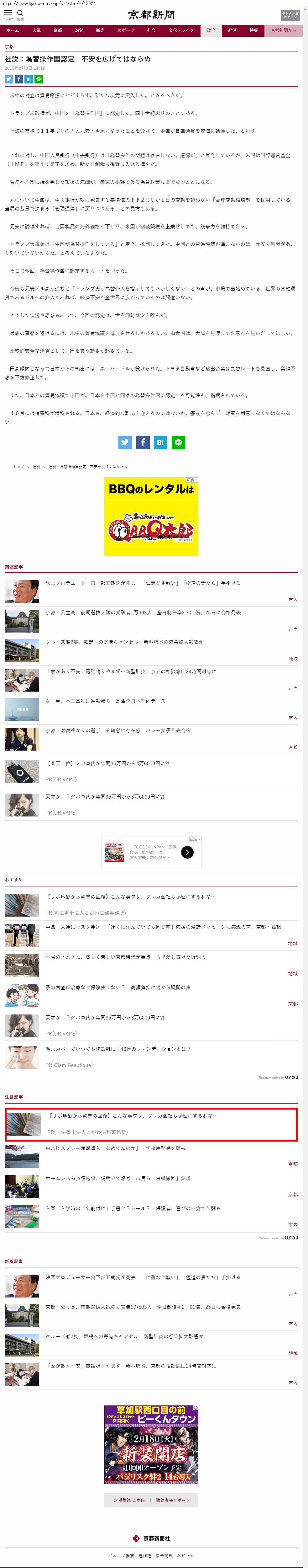Open the BBQ太郎 rental advertisement
This screenshot has width=308, height=1568.
tap(151, 516)
